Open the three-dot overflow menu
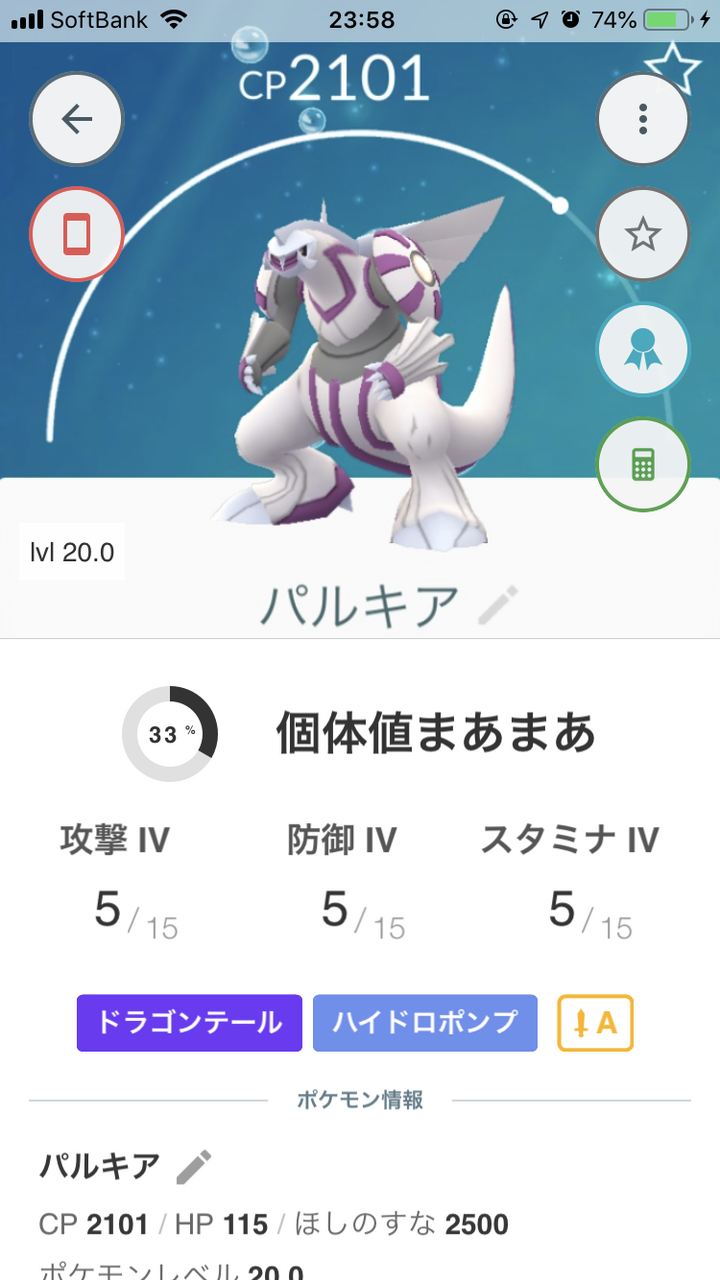The width and height of the screenshot is (720, 1280). pyautogui.click(x=643, y=118)
